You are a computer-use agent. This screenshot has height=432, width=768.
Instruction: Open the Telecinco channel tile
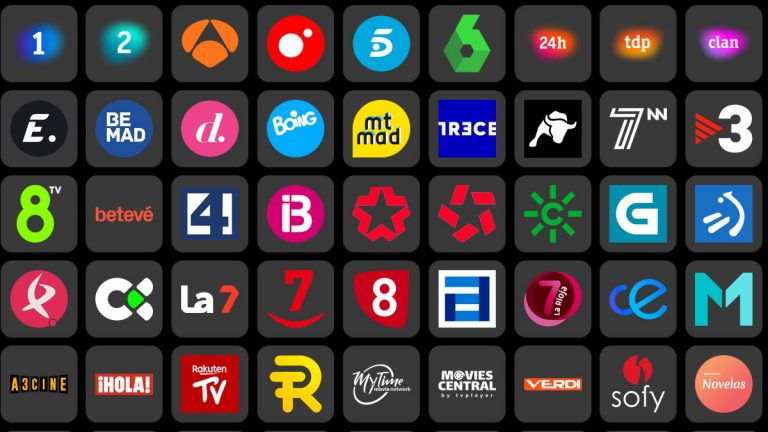(x=381, y=43)
